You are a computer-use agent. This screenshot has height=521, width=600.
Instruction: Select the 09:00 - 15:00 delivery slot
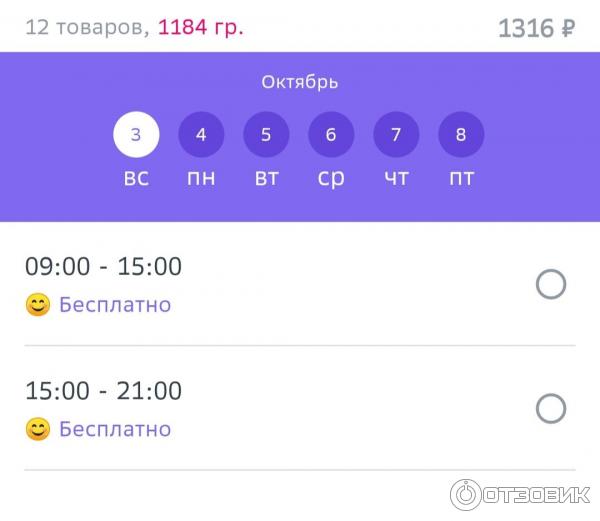pyautogui.click(x=551, y=285)
